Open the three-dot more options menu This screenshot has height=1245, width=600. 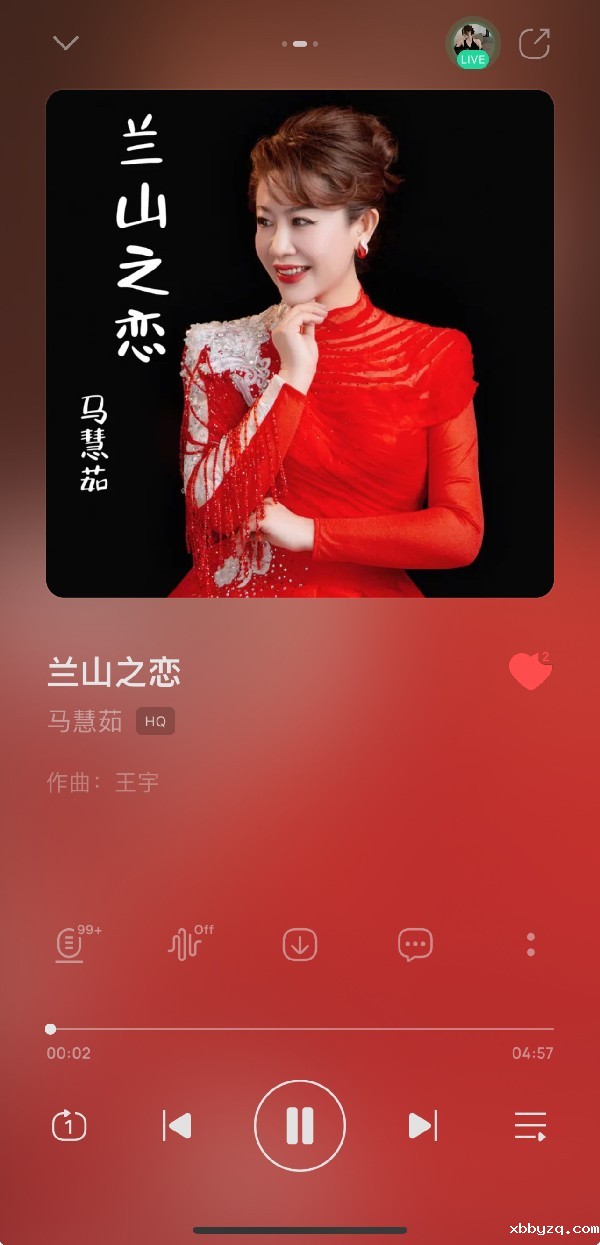click(530, 944)
